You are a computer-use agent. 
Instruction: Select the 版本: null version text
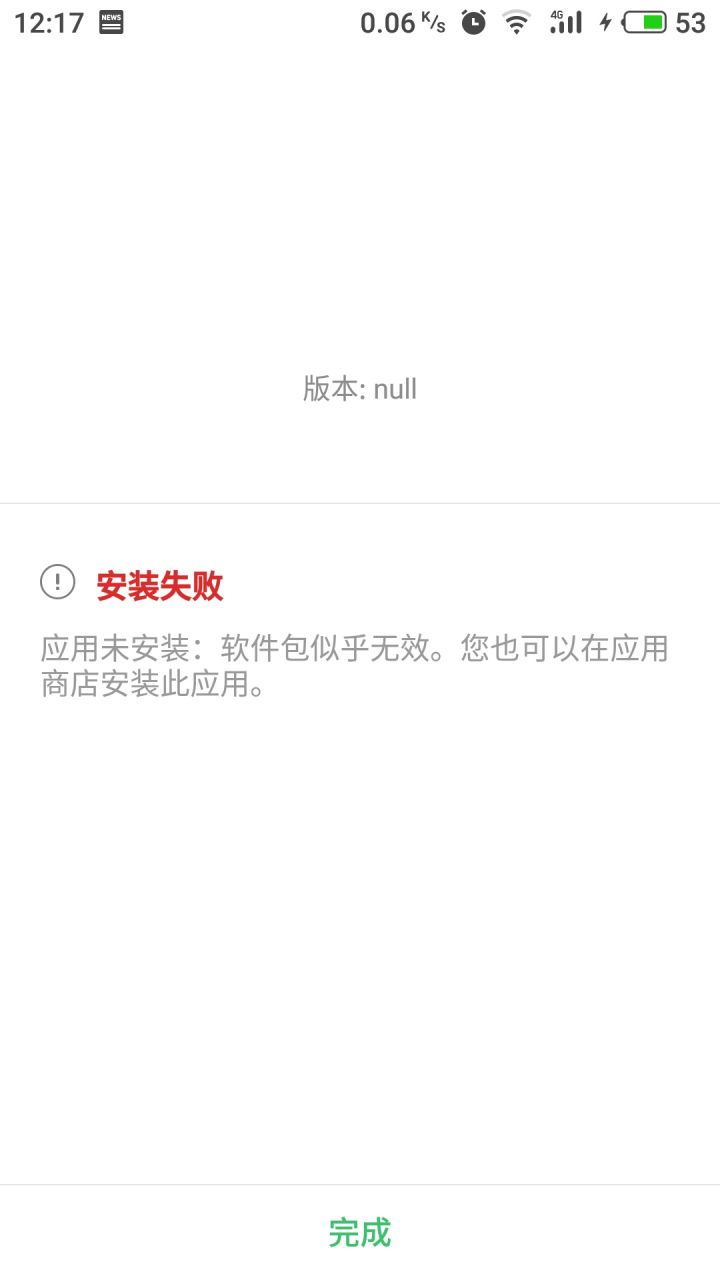(x=360, y=389)
